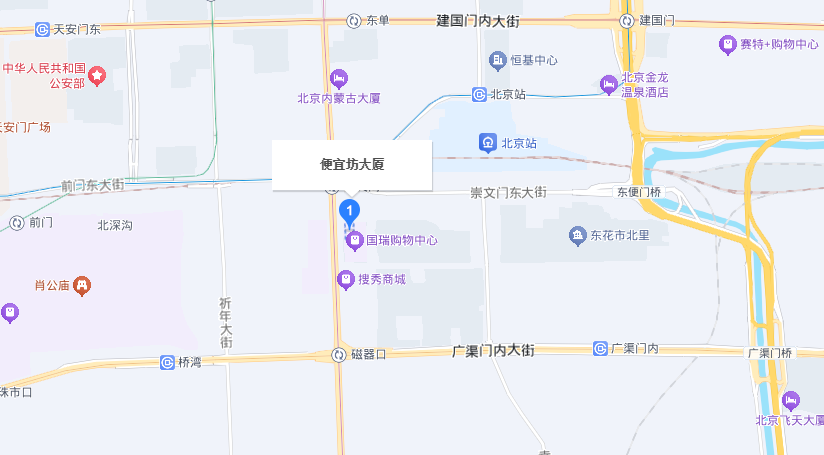Select the 国瑞购物中心 point on the map
This screenshot has width=824, height=455.
[x=353, y=240]
